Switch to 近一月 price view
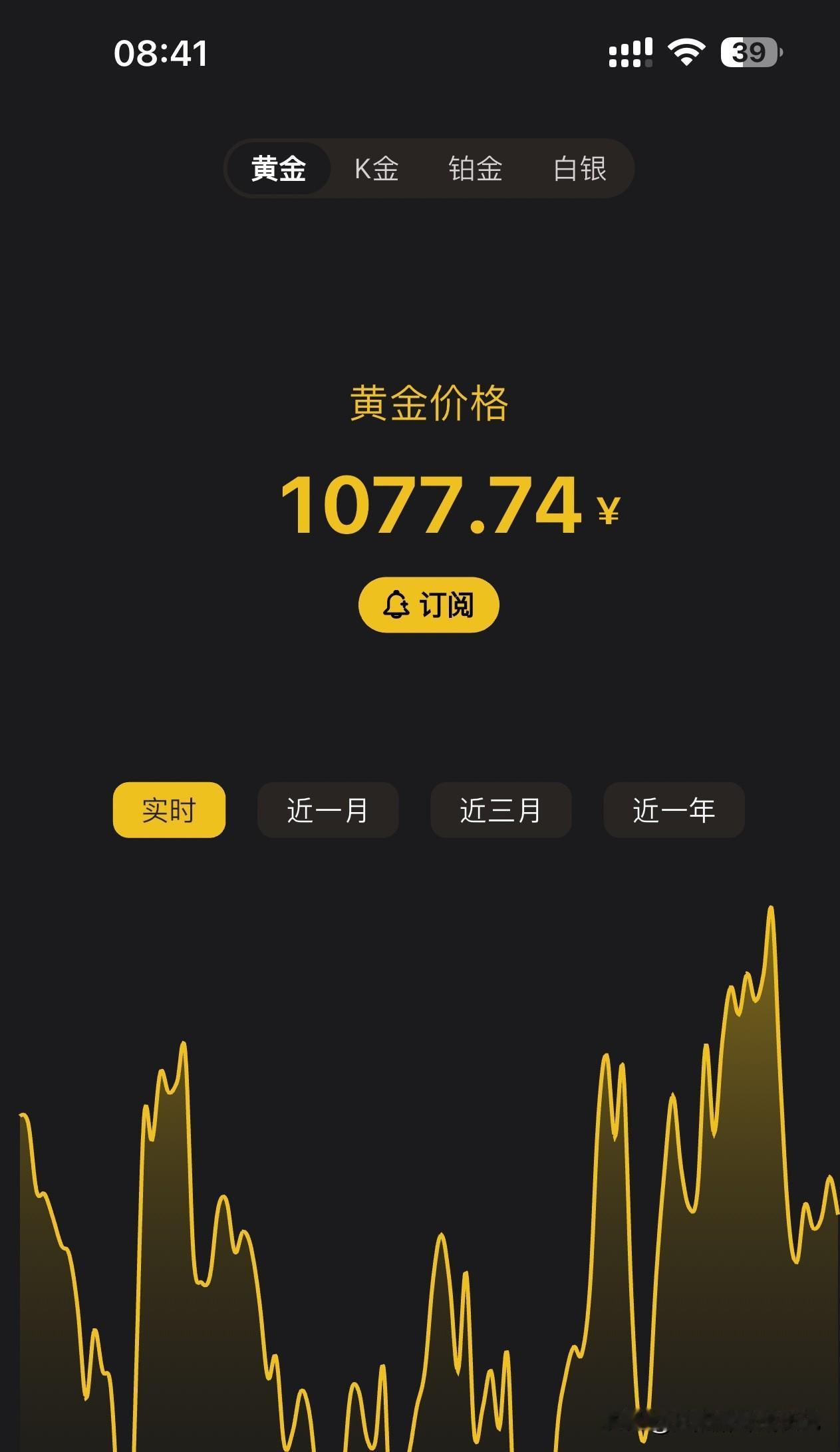The image size is (840, 1452). (328, 810)
